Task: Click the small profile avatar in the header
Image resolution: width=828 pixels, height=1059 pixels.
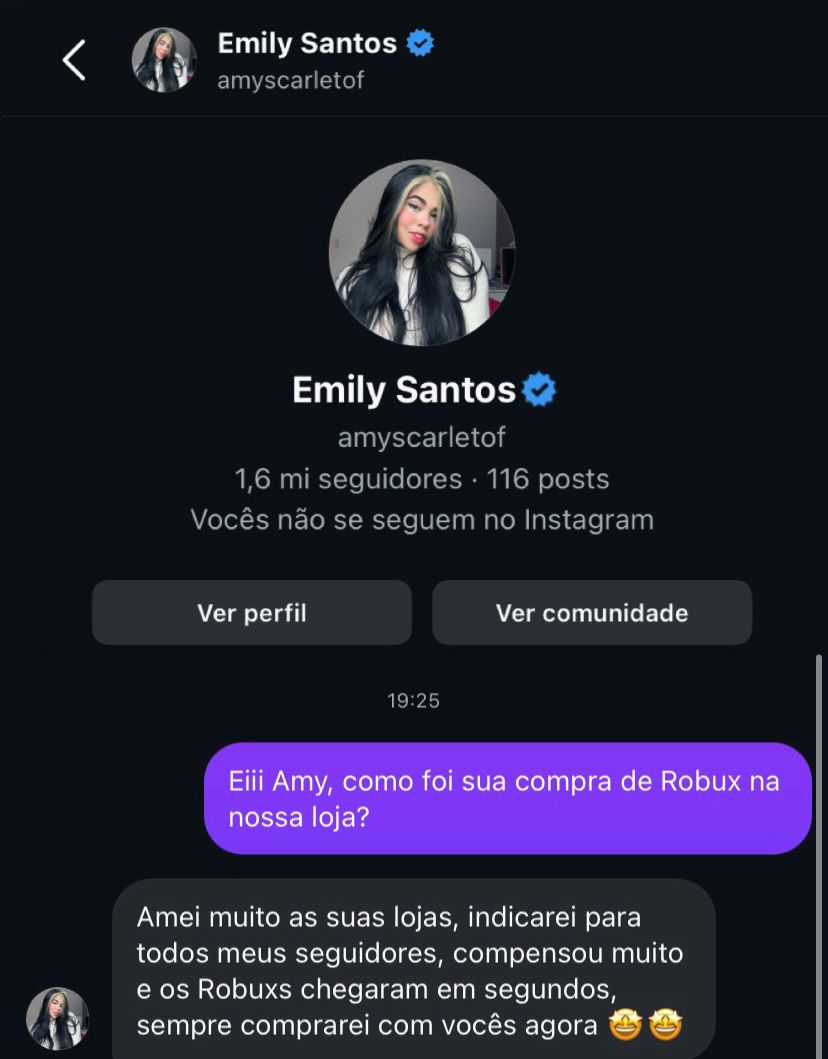Action: pos(164,59)
